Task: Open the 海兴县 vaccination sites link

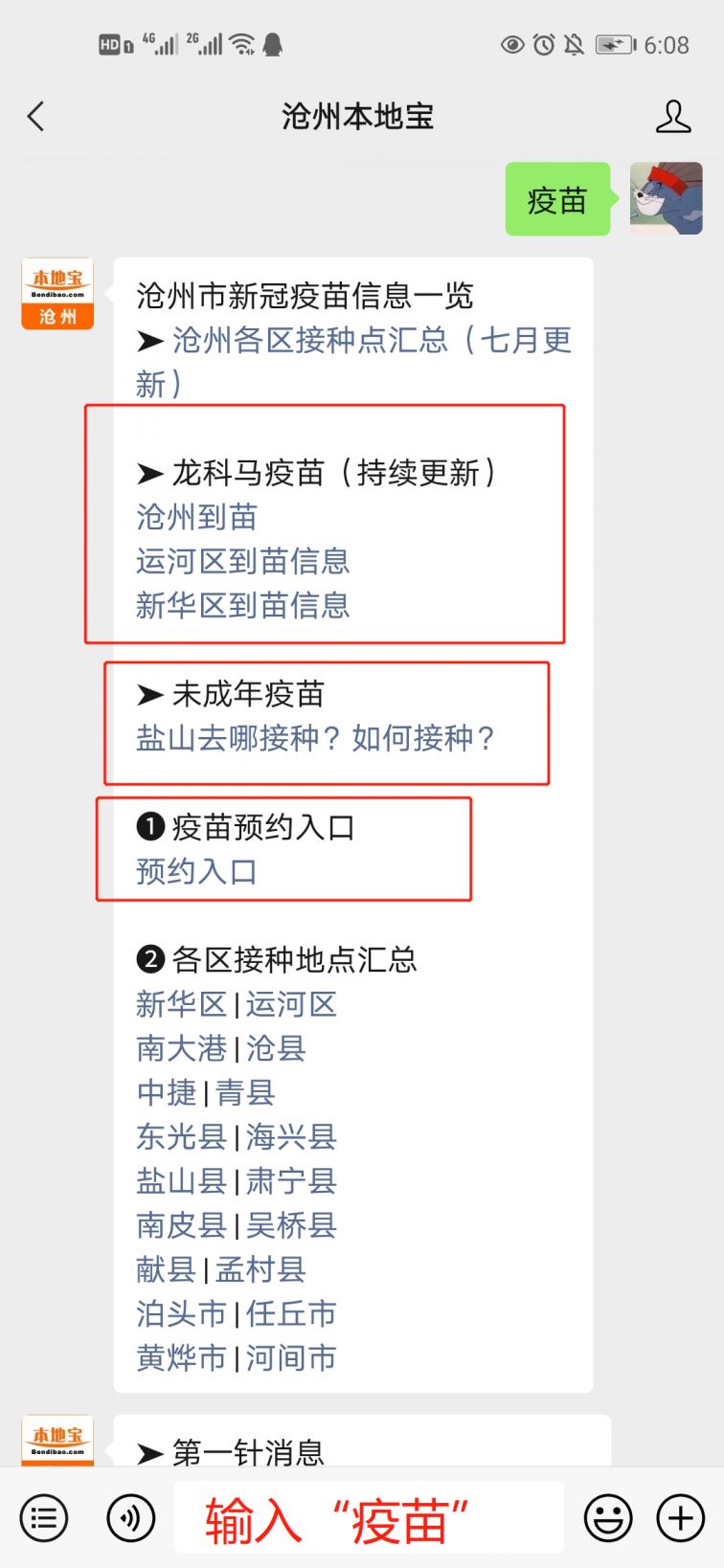Action: [x=291, y=1136]
